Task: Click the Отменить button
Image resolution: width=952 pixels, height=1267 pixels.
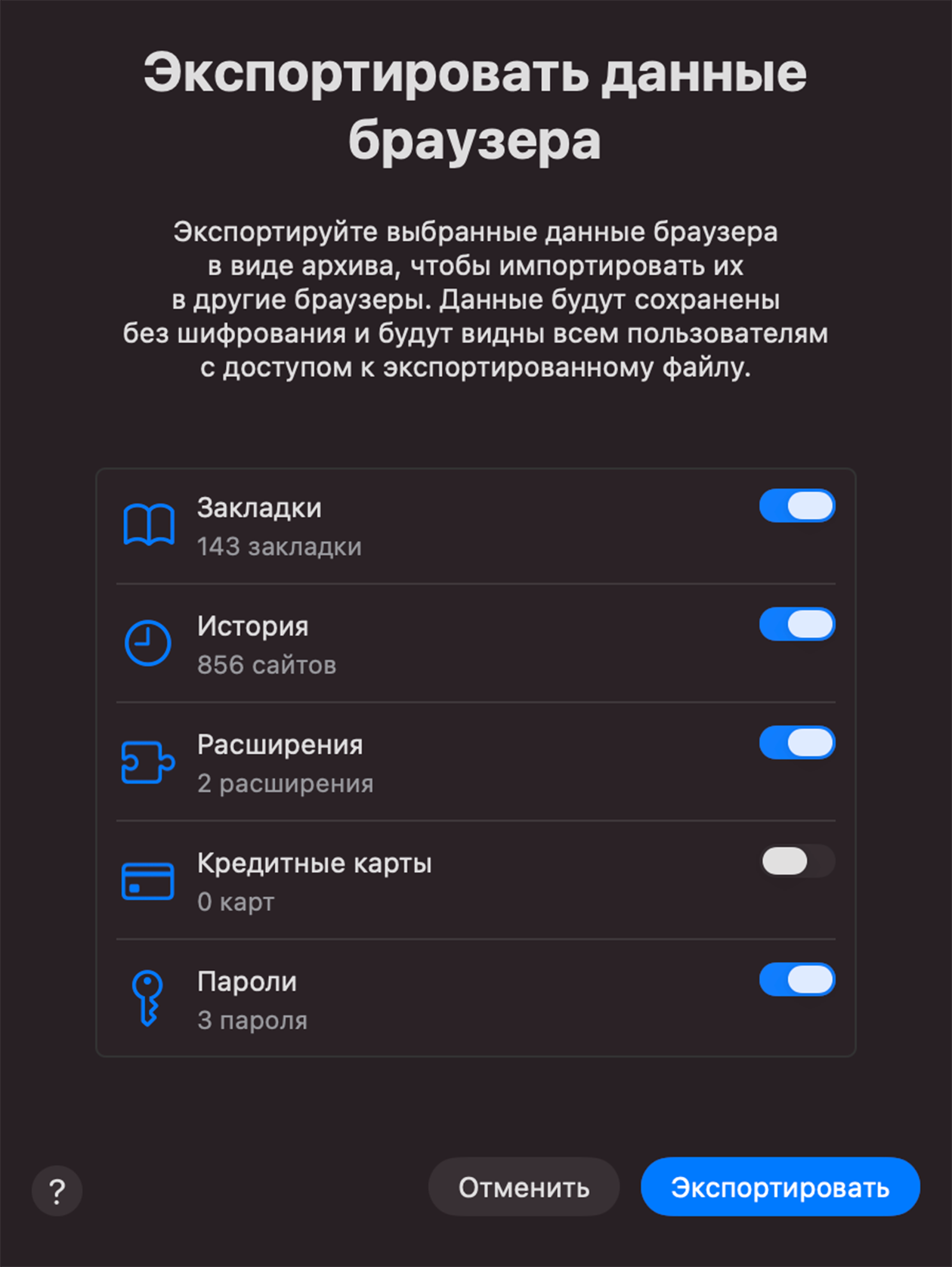Action: (524, 1186)
